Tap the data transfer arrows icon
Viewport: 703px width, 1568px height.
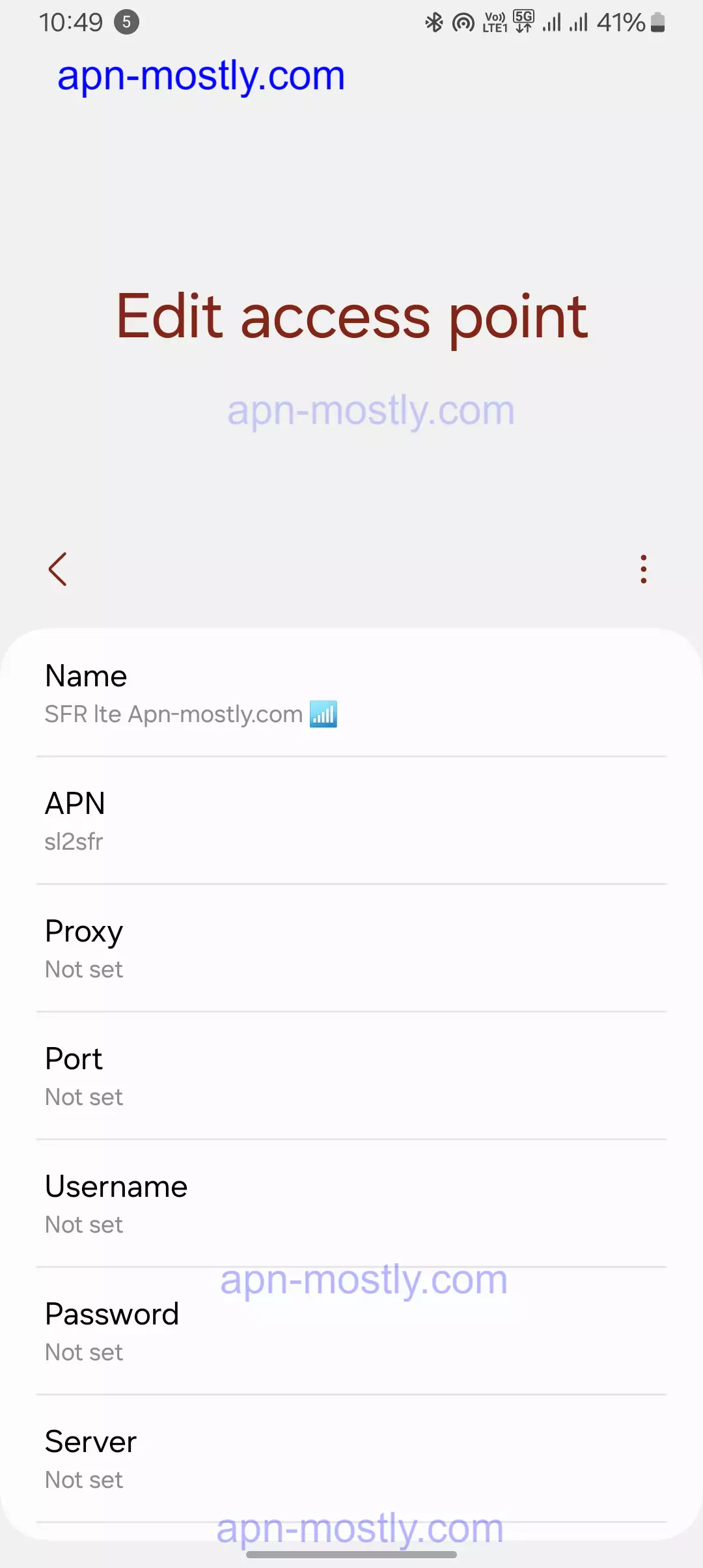pyautogui.click(x=524, y=29)
